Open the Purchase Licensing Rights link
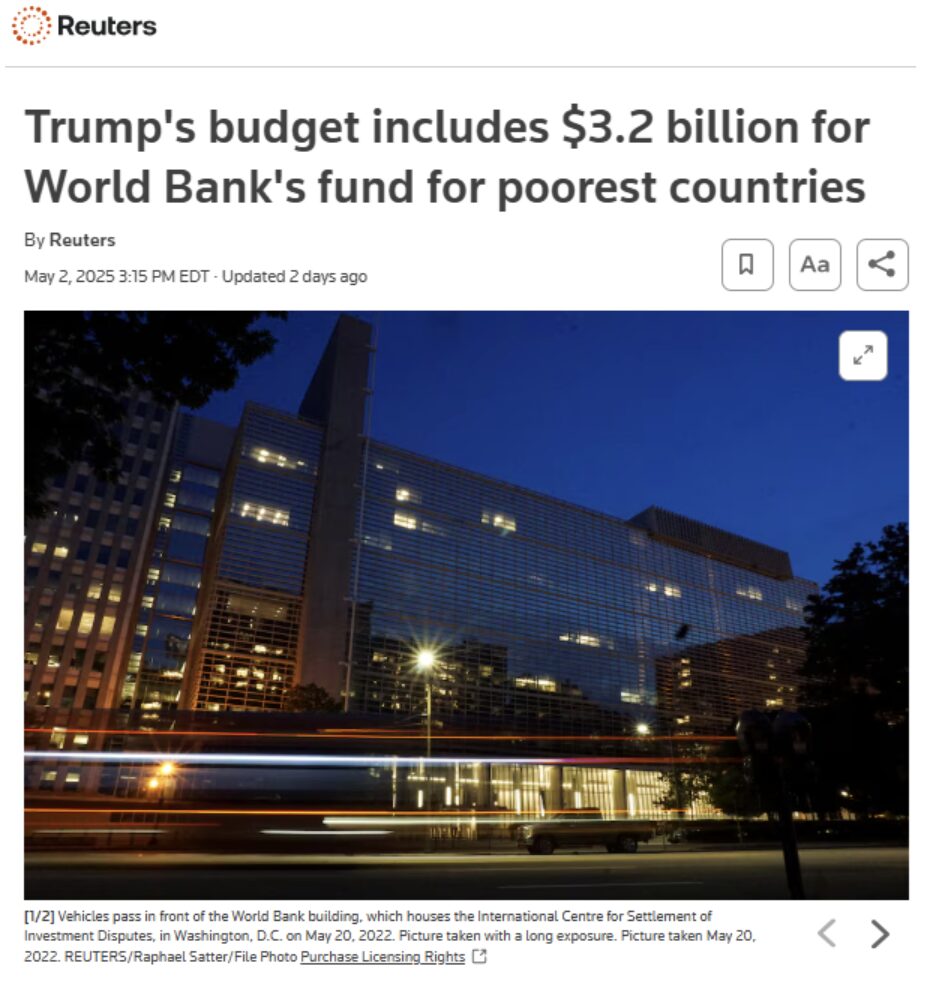934x984 pixels. [x=383, y=957]
